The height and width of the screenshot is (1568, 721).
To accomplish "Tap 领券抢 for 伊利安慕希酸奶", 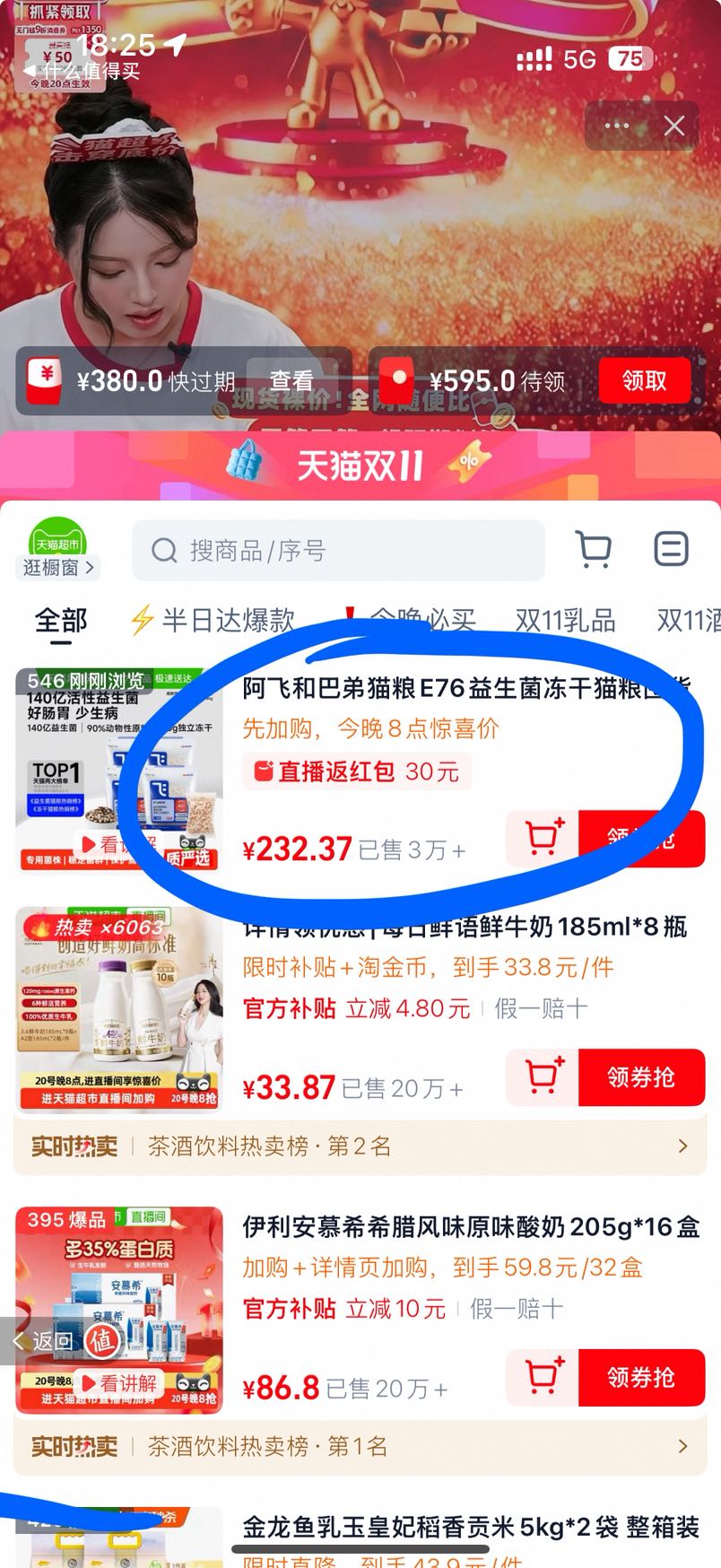I will point(641,1377).
